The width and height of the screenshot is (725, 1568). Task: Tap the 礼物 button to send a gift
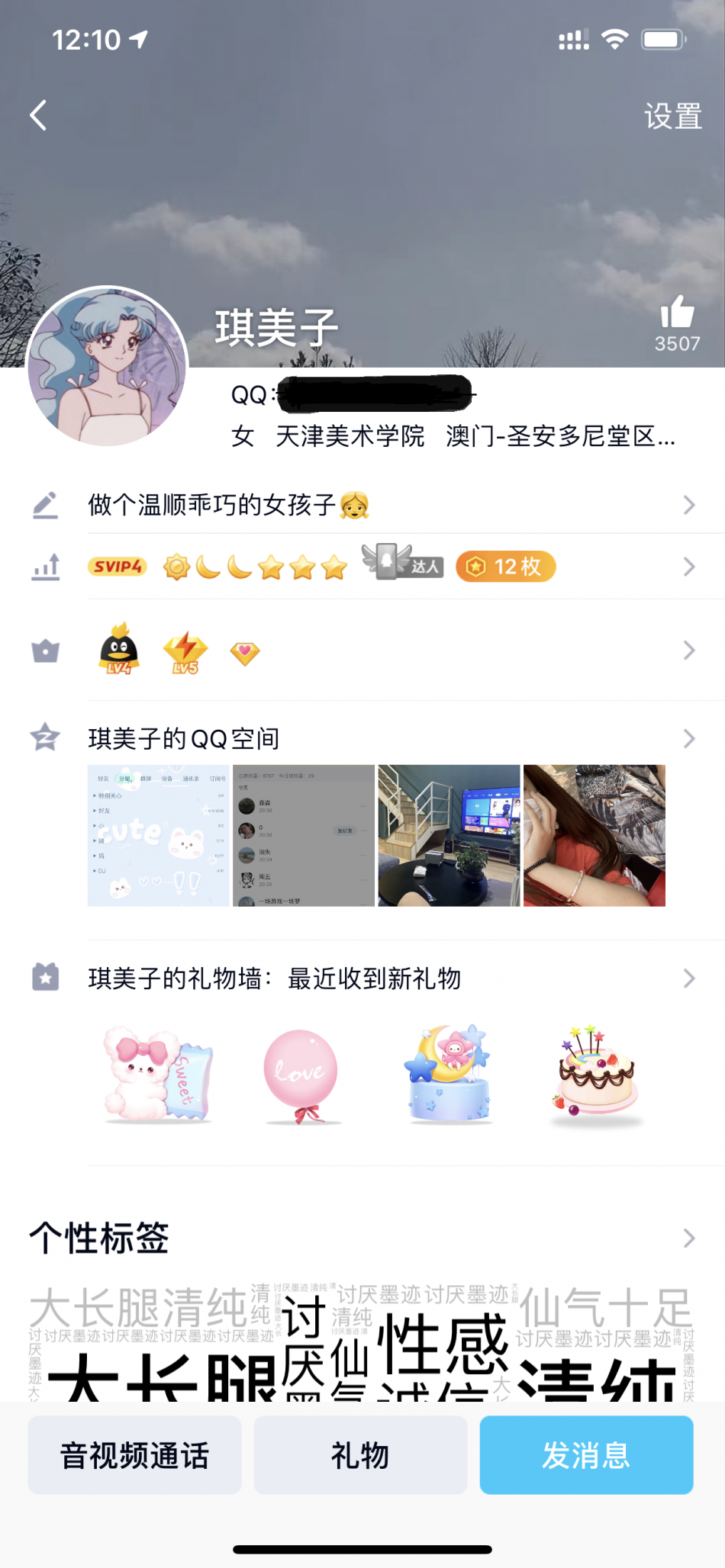[360, 1455]
